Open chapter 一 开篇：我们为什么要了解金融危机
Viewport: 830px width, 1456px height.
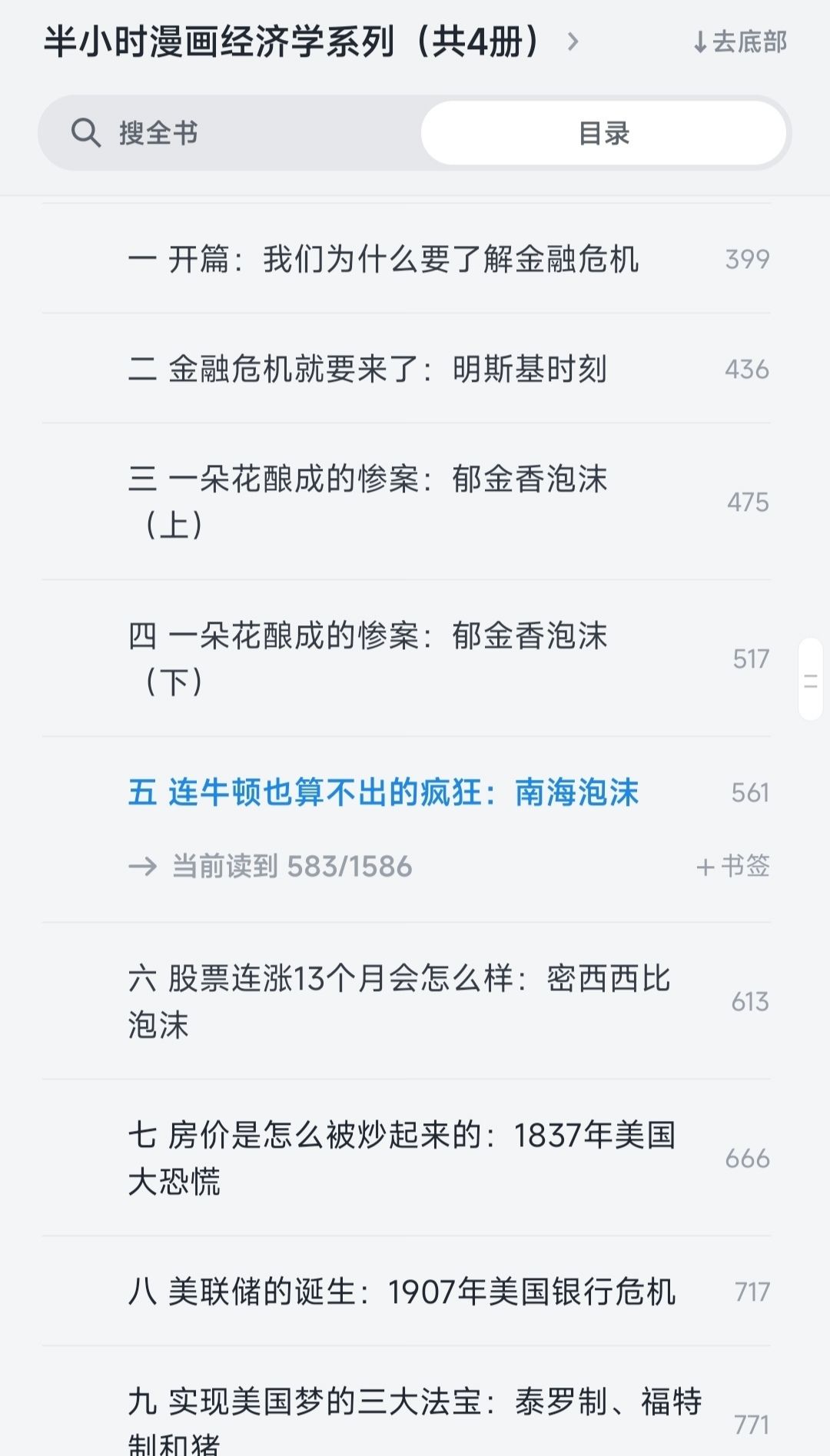click(x=407, y=259)
